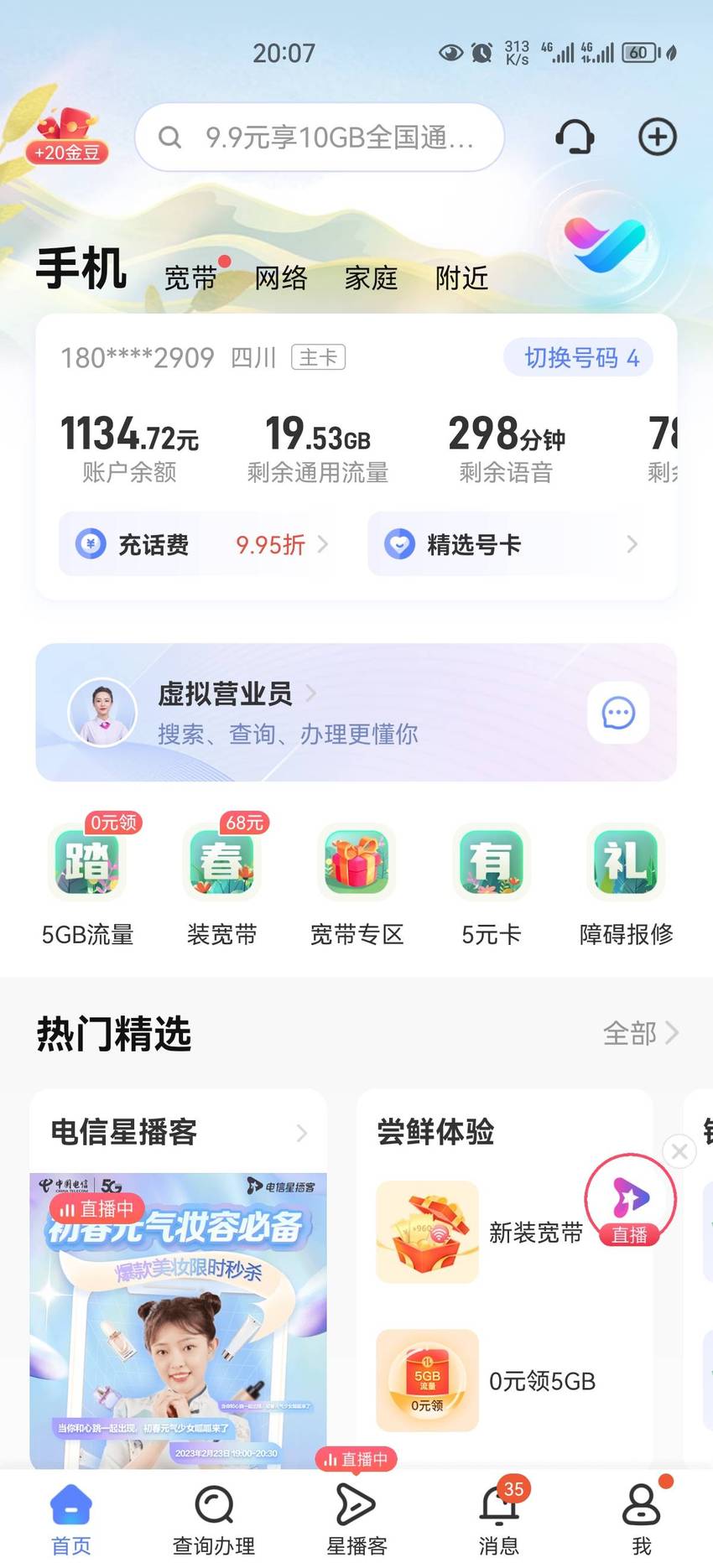Switch to the 网络 tab
This screenshot has height=1568, width=713.
(281, 278)
